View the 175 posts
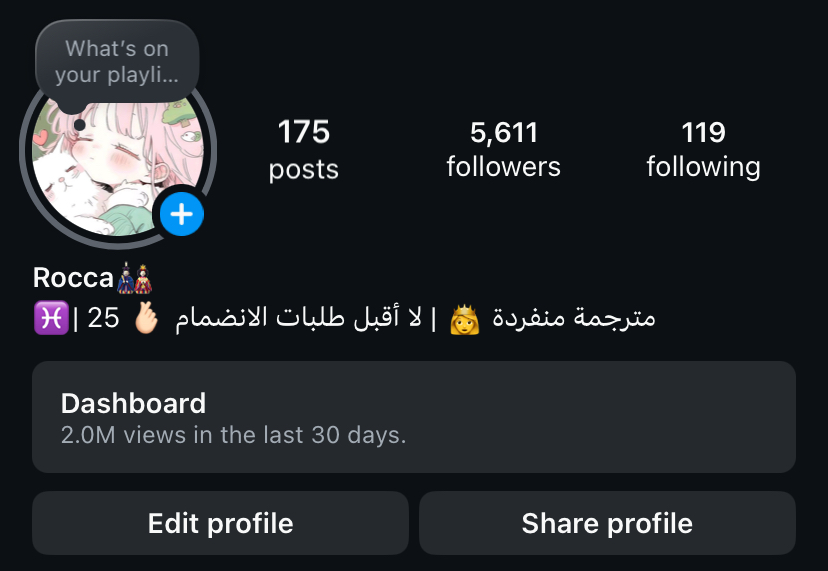 click(303, 149)
